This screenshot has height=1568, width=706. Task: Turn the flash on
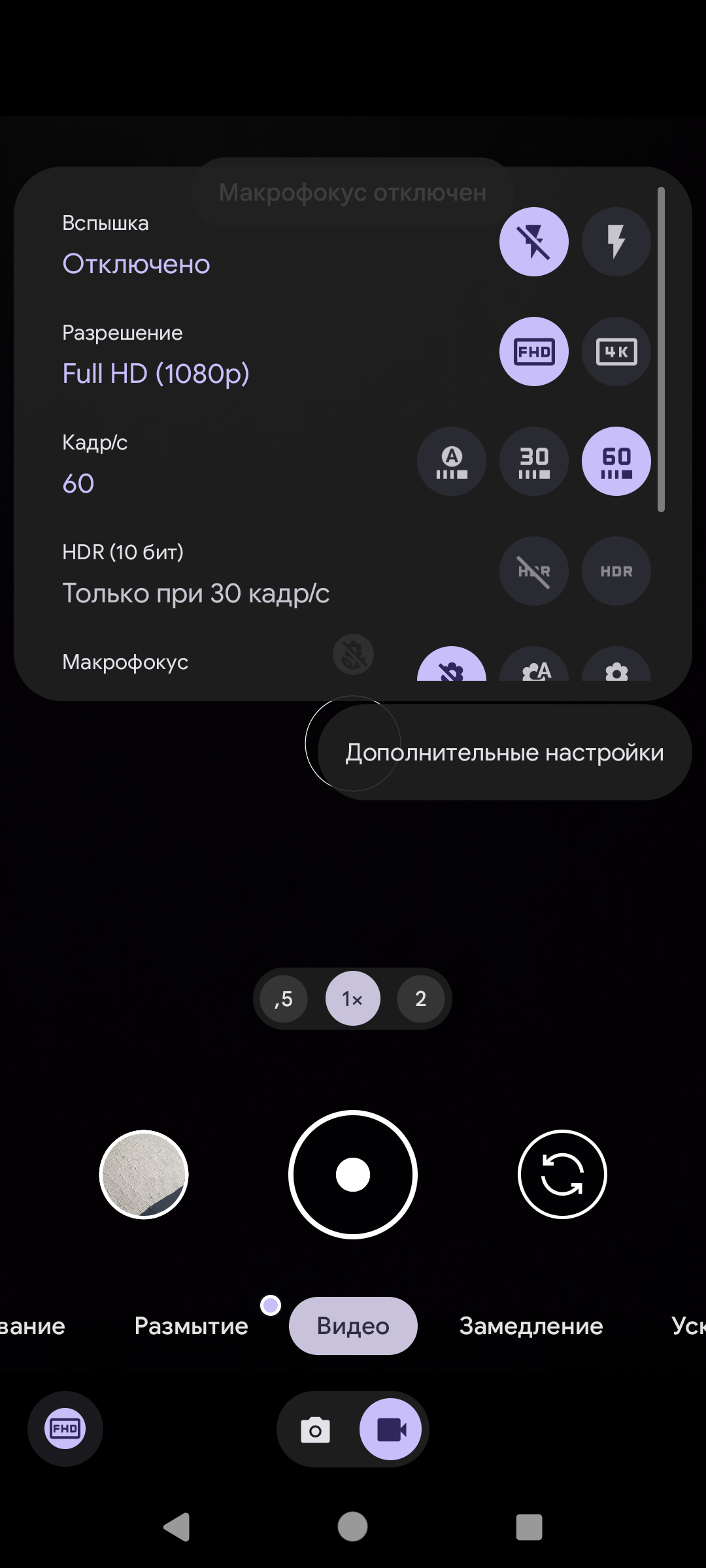click(x=616, y=242)
